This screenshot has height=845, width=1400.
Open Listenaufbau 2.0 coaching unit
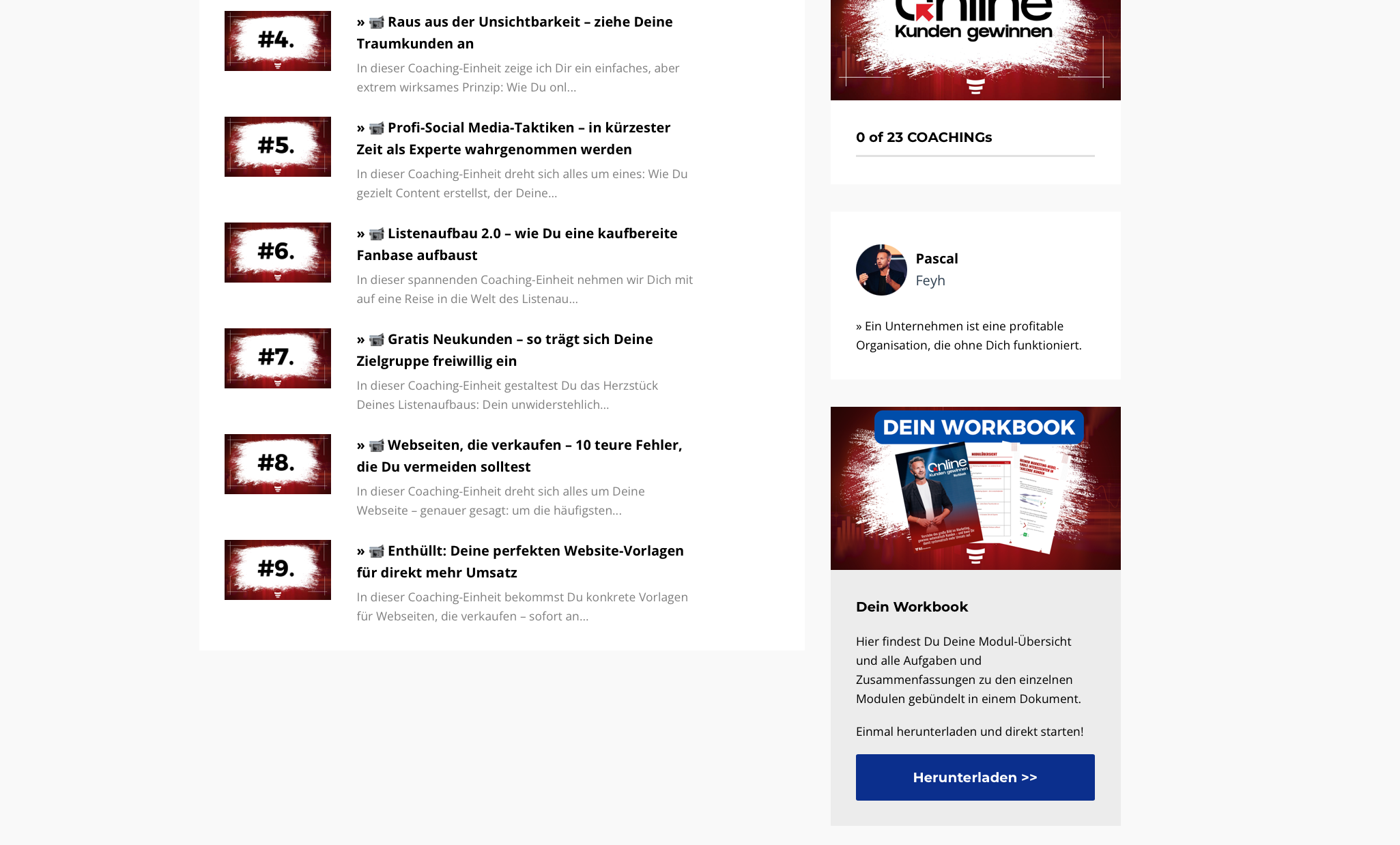tap(516, 244)
